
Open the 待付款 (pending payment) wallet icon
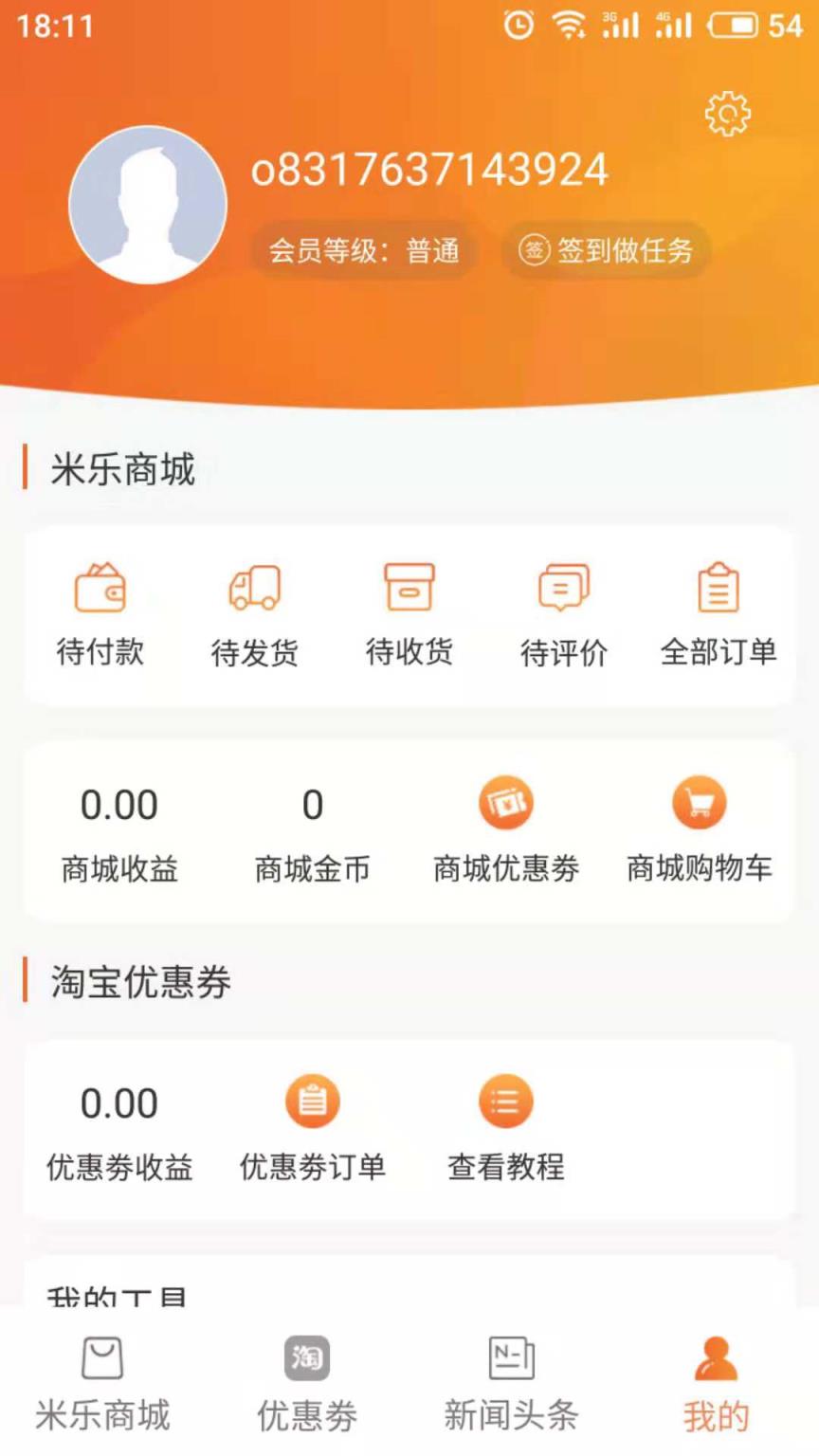pos(99,588)
